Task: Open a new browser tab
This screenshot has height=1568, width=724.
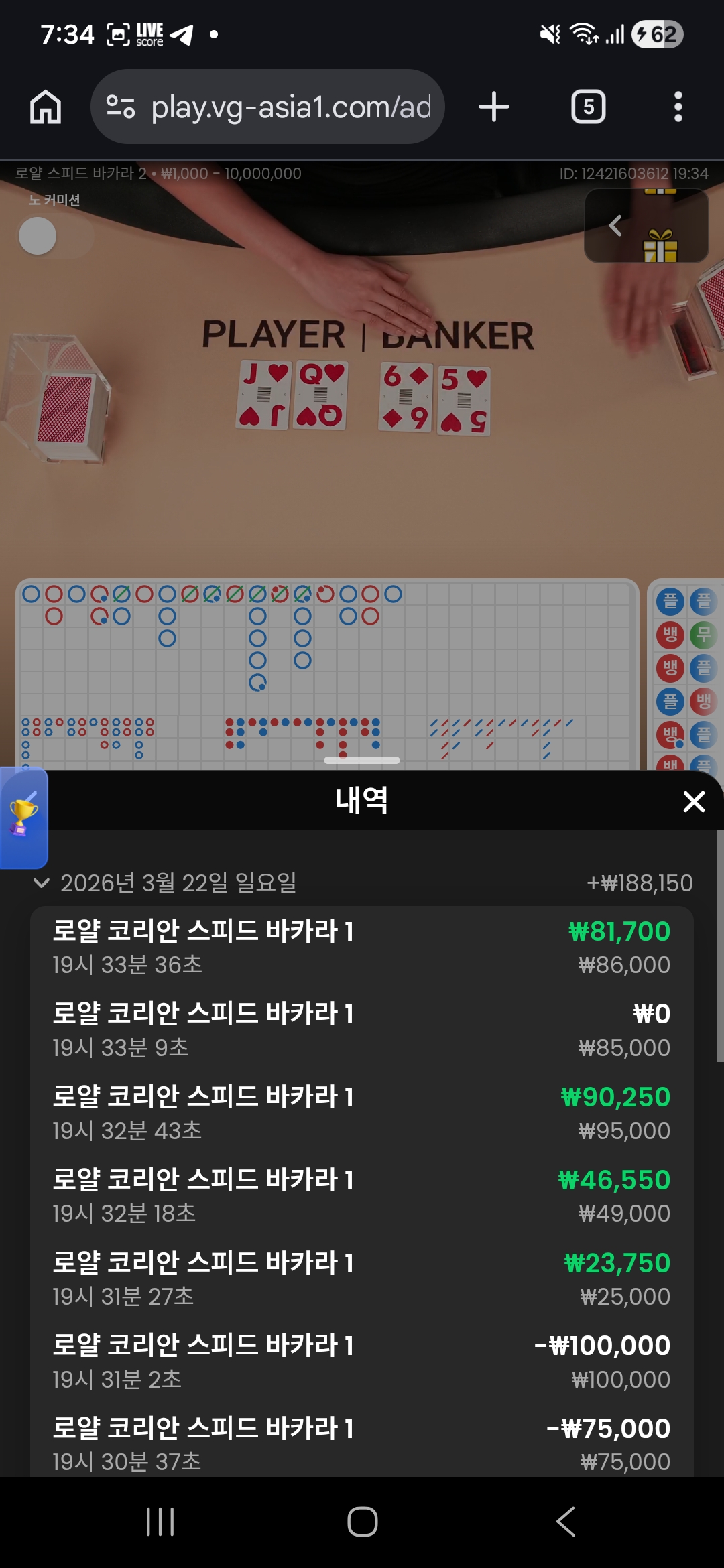Action: pyautogui.click(x=494, y=107)
